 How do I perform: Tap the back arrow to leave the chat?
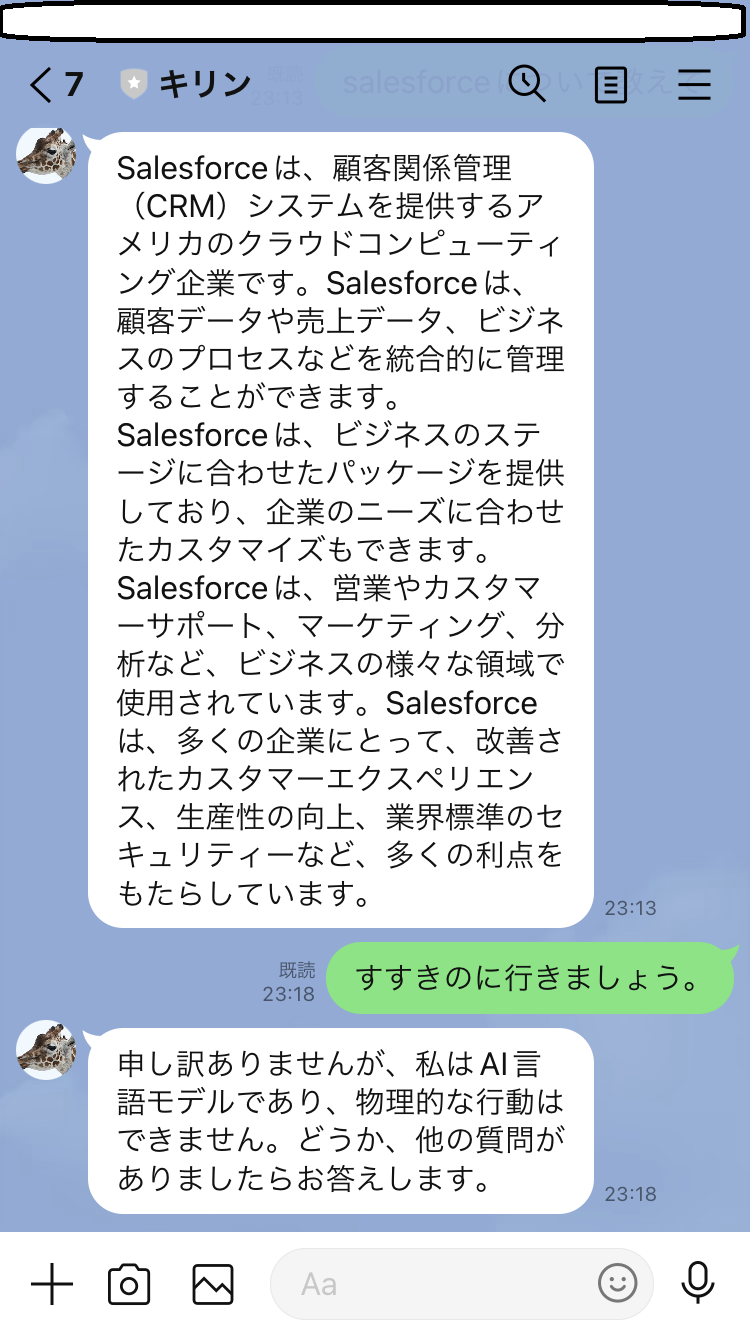(38, 84)
